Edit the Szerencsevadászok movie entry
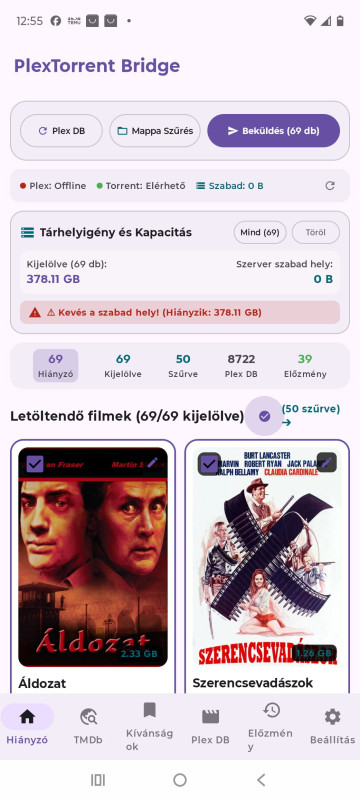The image size is (360, 800). tap(327, 462)
